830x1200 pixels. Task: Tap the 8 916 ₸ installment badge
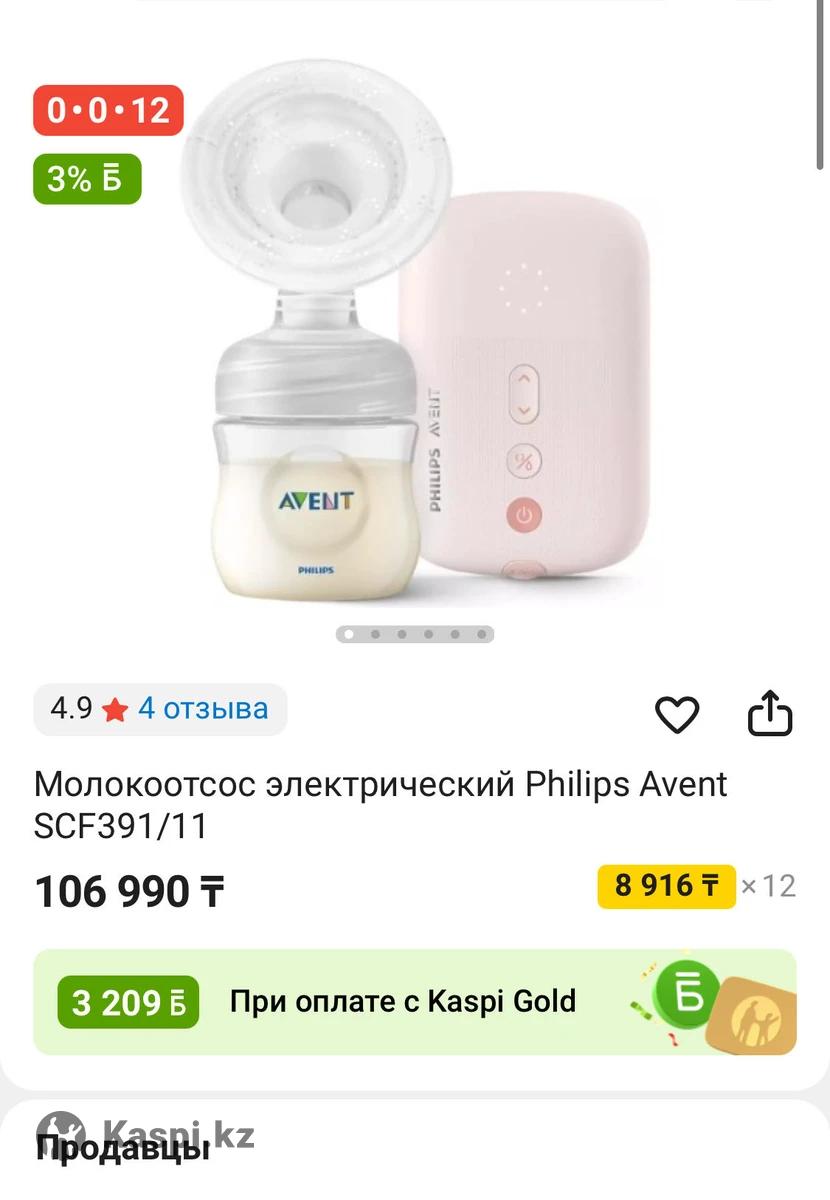(x=666, y=886)
